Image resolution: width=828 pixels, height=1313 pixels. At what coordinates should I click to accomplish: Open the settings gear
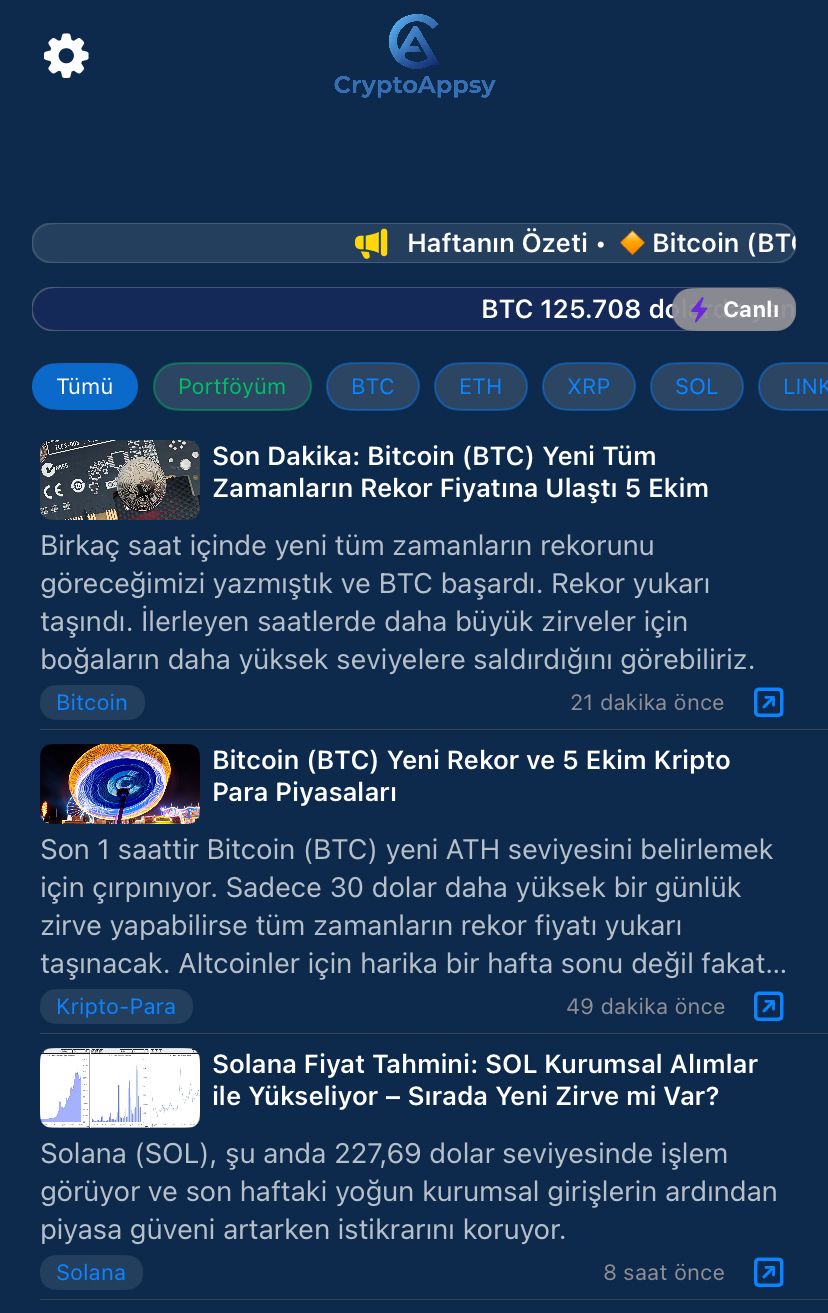66,56
